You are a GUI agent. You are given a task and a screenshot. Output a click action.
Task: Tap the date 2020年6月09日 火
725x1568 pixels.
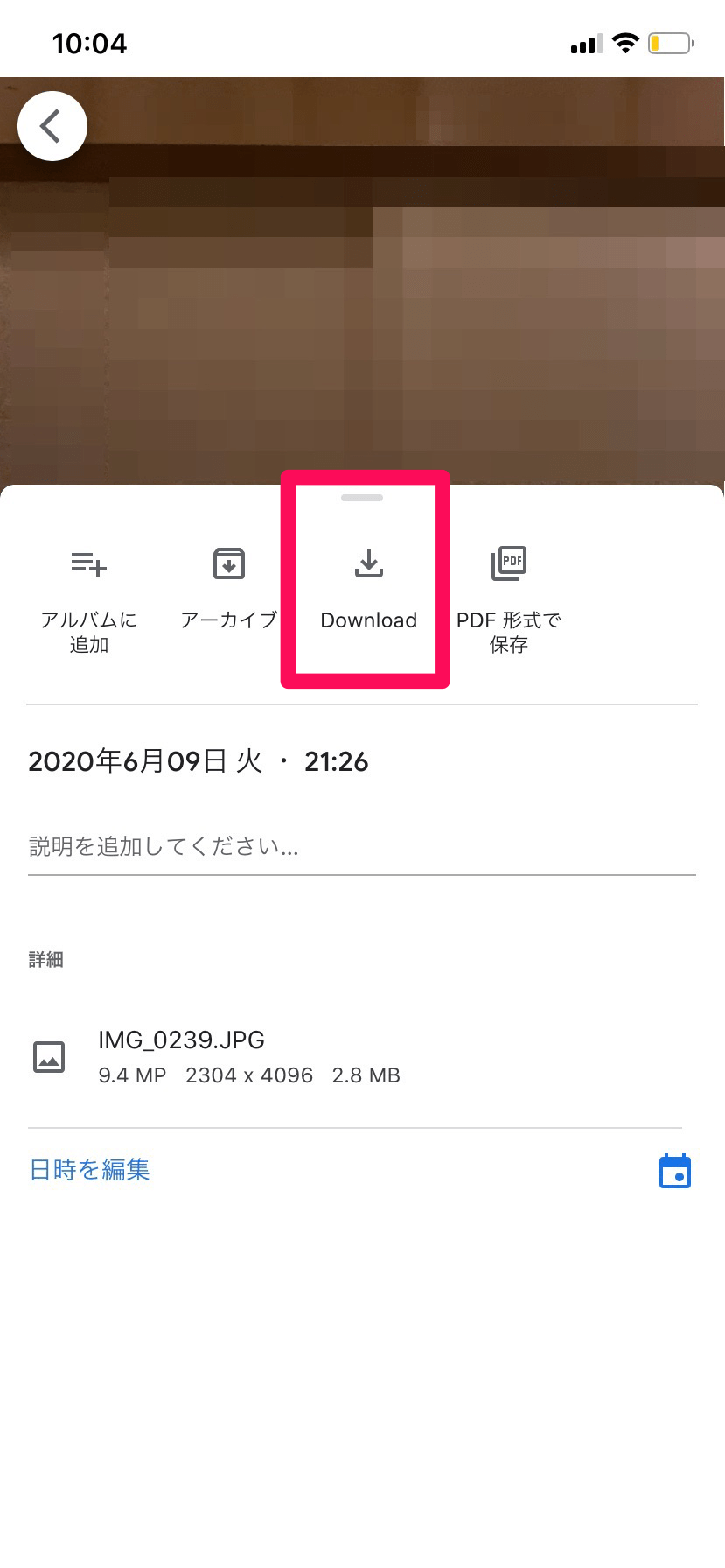(x=144, y=761)
